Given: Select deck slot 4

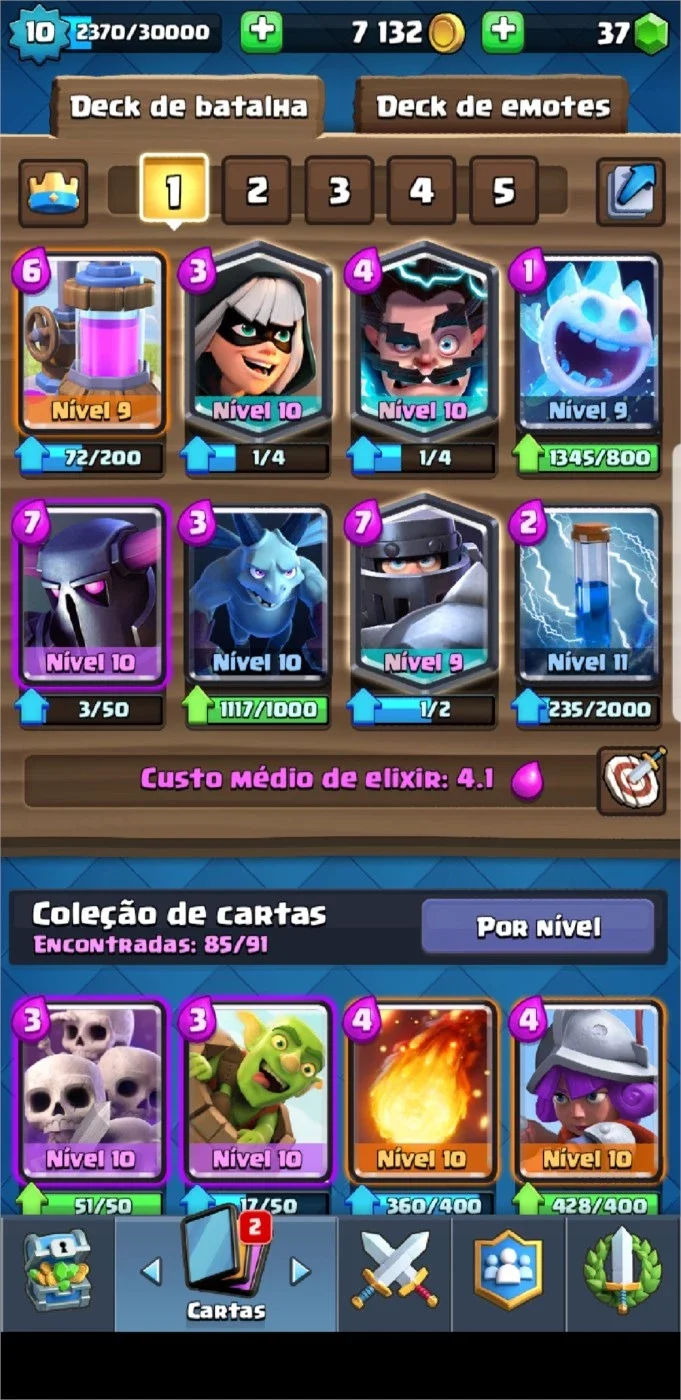Looking at the screenshot, I should pos(421,190).
